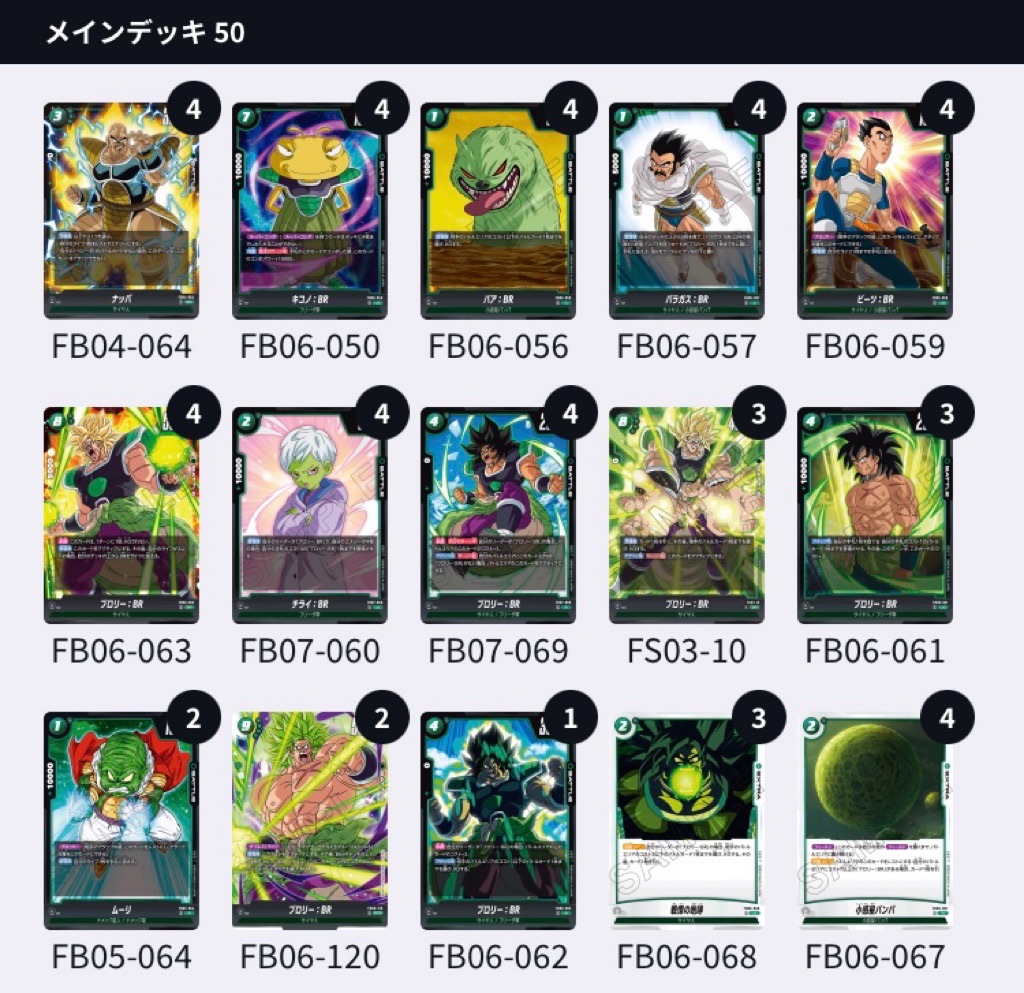Image resolution: width=1024 pixels, height=993 pixels.
Task: View card FB05-064 details
Action: click(x=121, y=820)
